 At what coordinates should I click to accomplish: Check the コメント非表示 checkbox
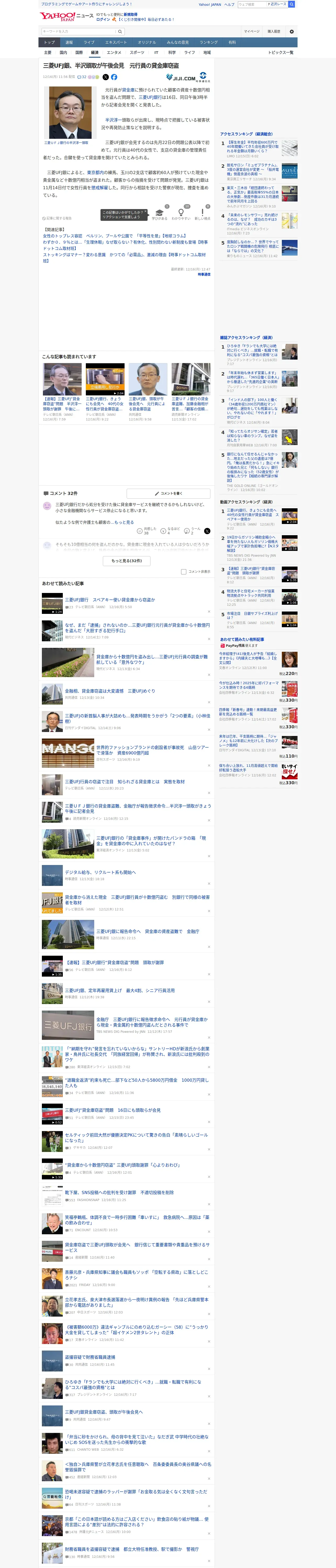coord(183,572)
